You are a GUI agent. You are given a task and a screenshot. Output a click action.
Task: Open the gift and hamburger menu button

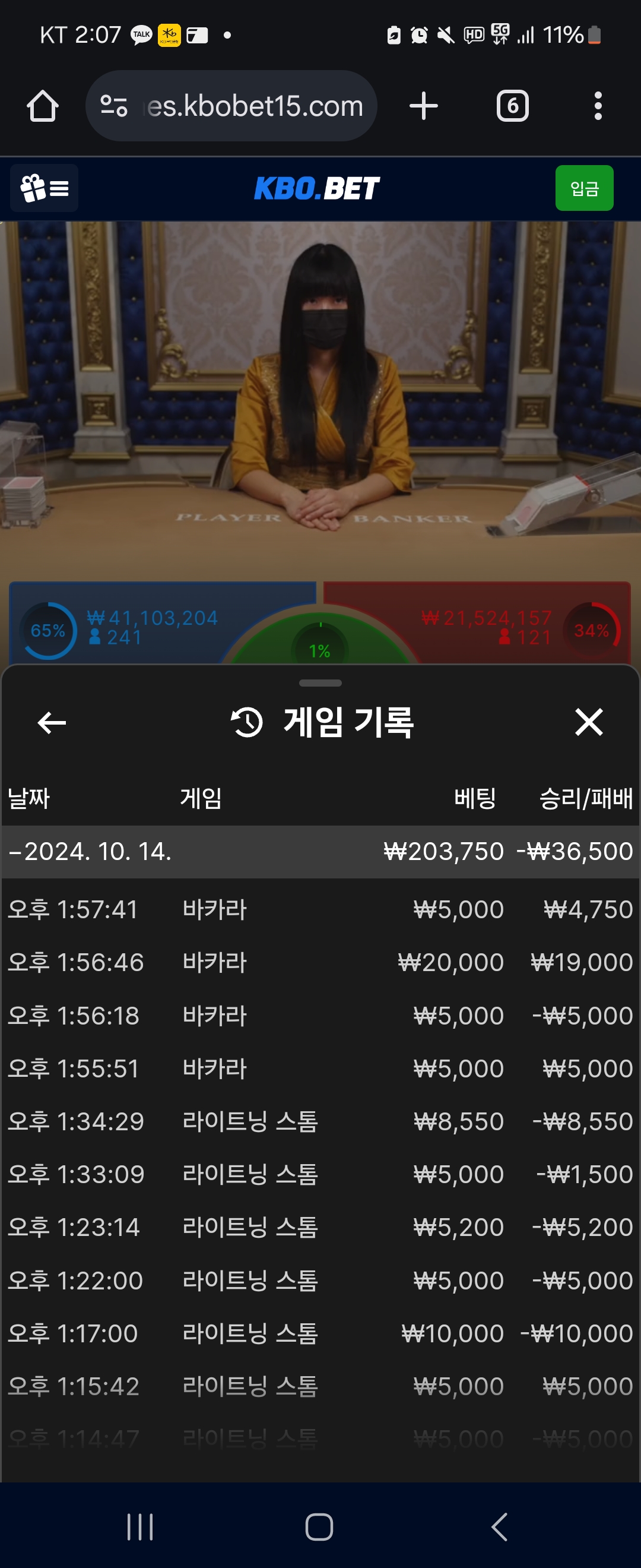[x=45, y=188]
